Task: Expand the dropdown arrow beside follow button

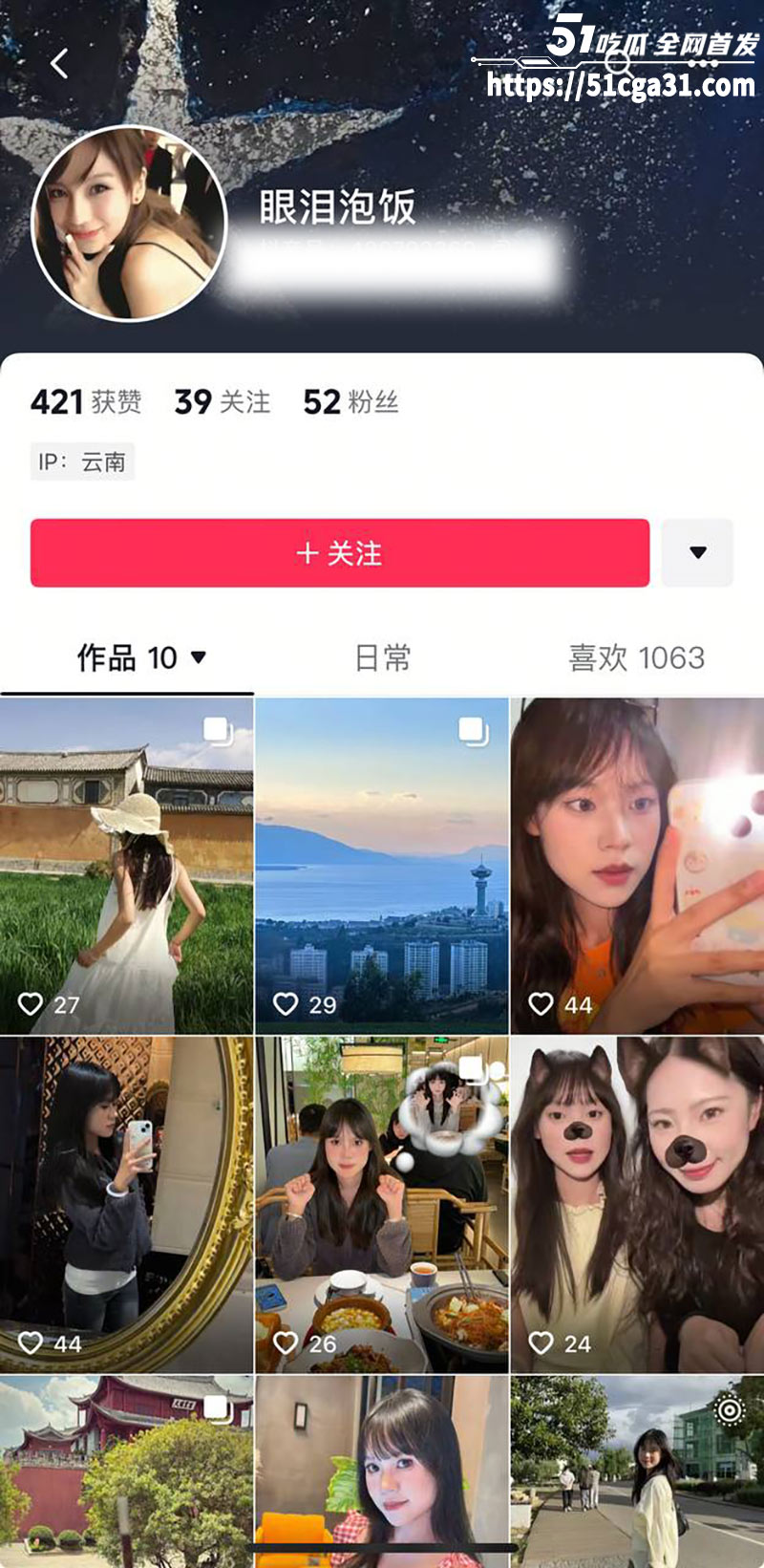Action: pyautogui.click(x=697, y=552)
